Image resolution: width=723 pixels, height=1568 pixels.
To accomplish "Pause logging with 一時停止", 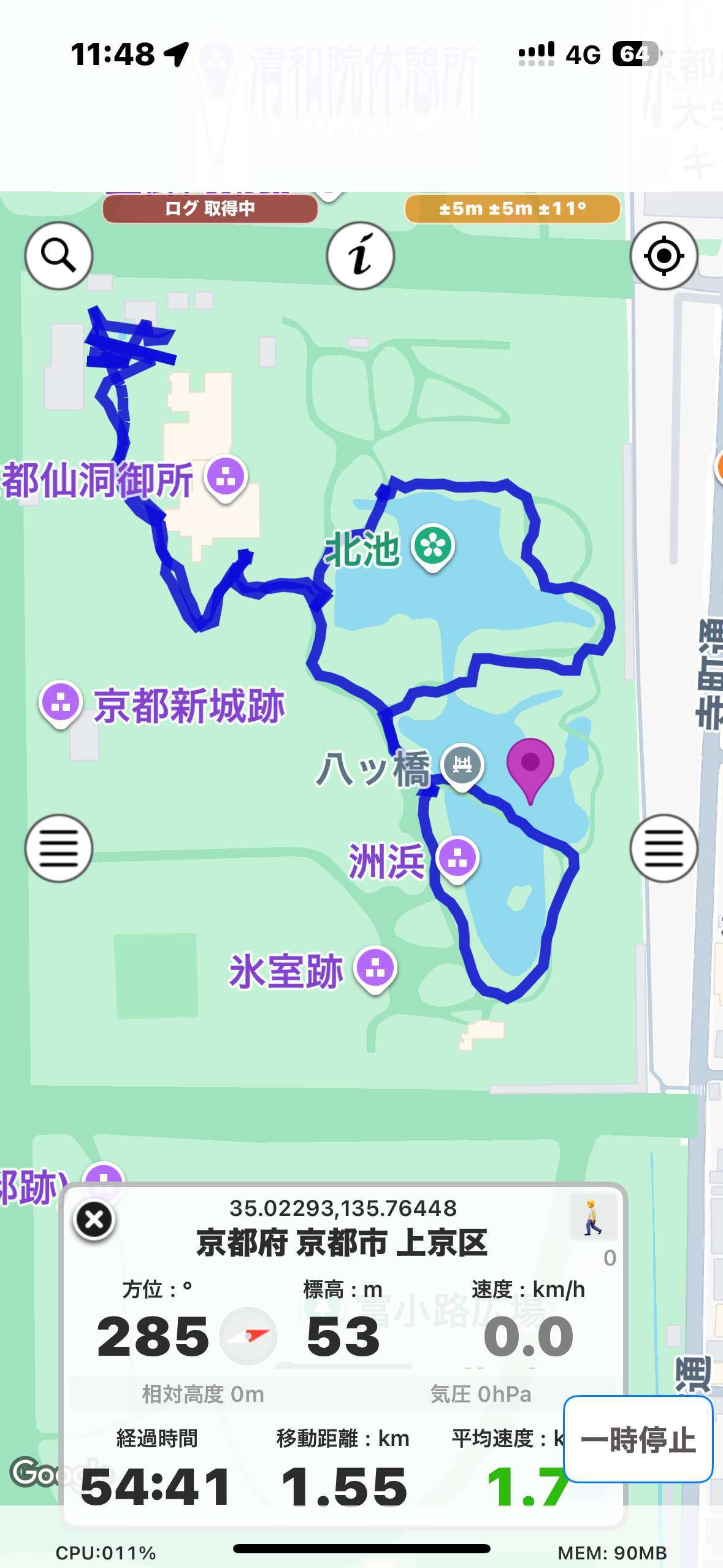I will click(638, 1439).
